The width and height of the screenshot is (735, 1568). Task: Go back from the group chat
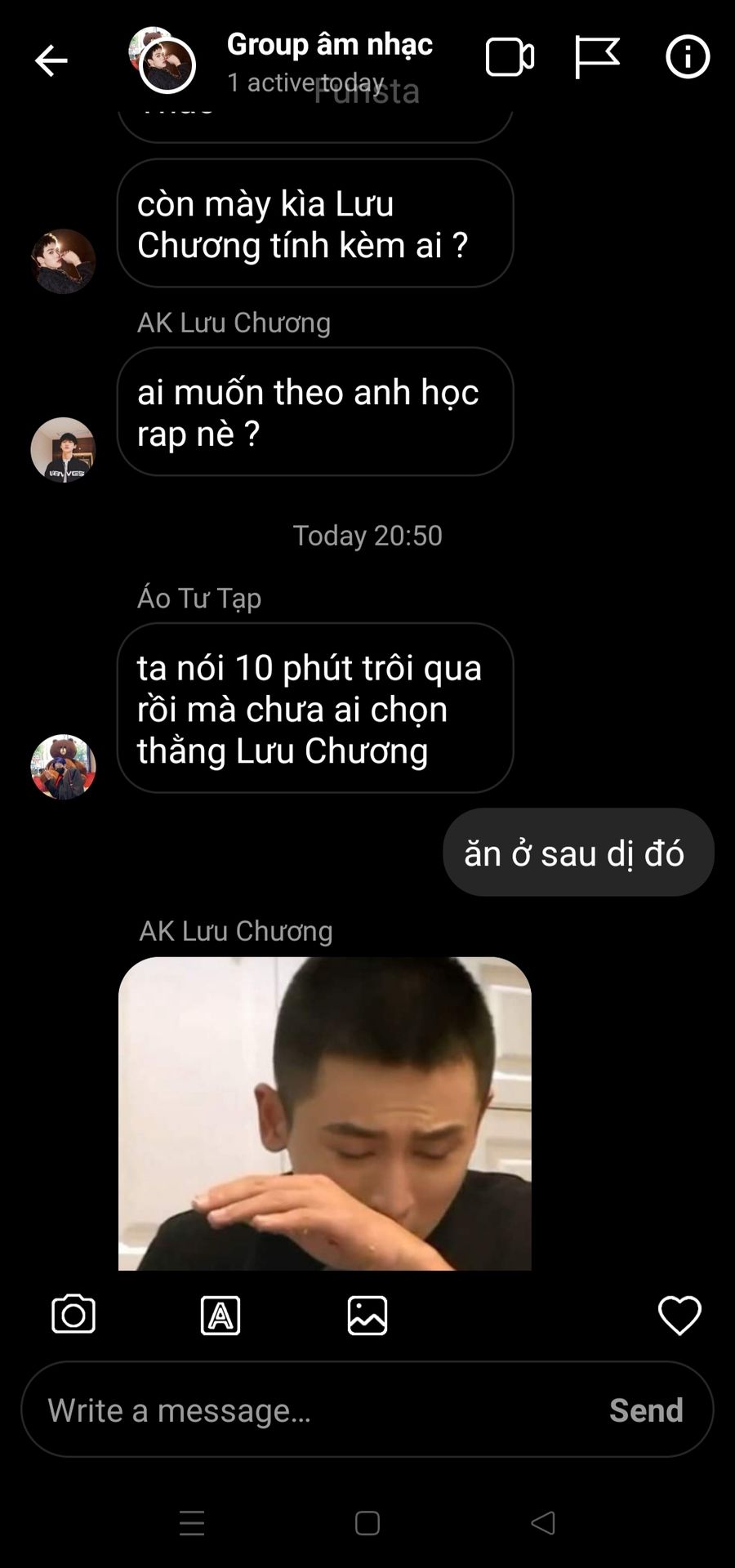[x=51, y=60]
